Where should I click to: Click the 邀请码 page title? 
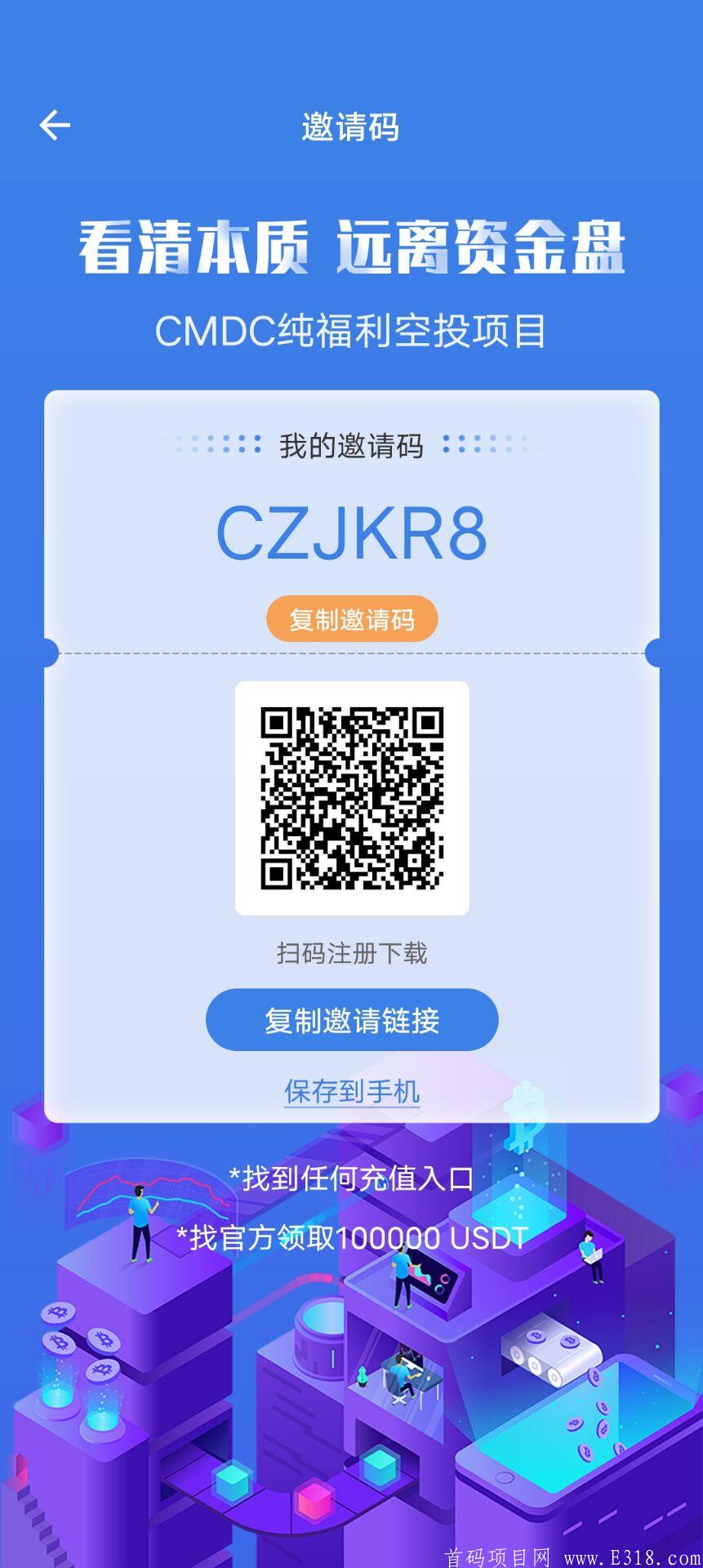351,127
